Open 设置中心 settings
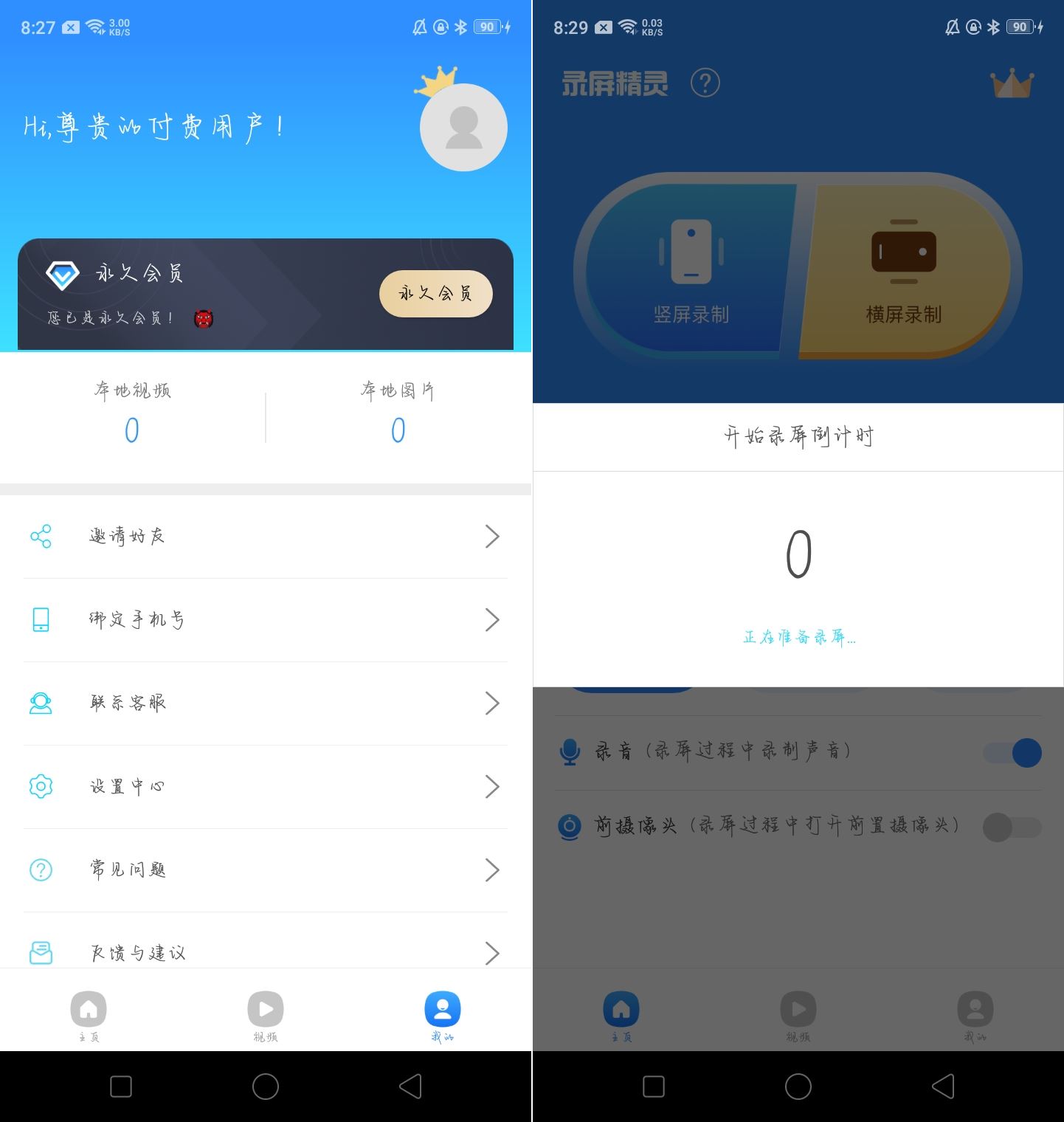This screenshot has height=1122, width=1064. pos(266,787)
